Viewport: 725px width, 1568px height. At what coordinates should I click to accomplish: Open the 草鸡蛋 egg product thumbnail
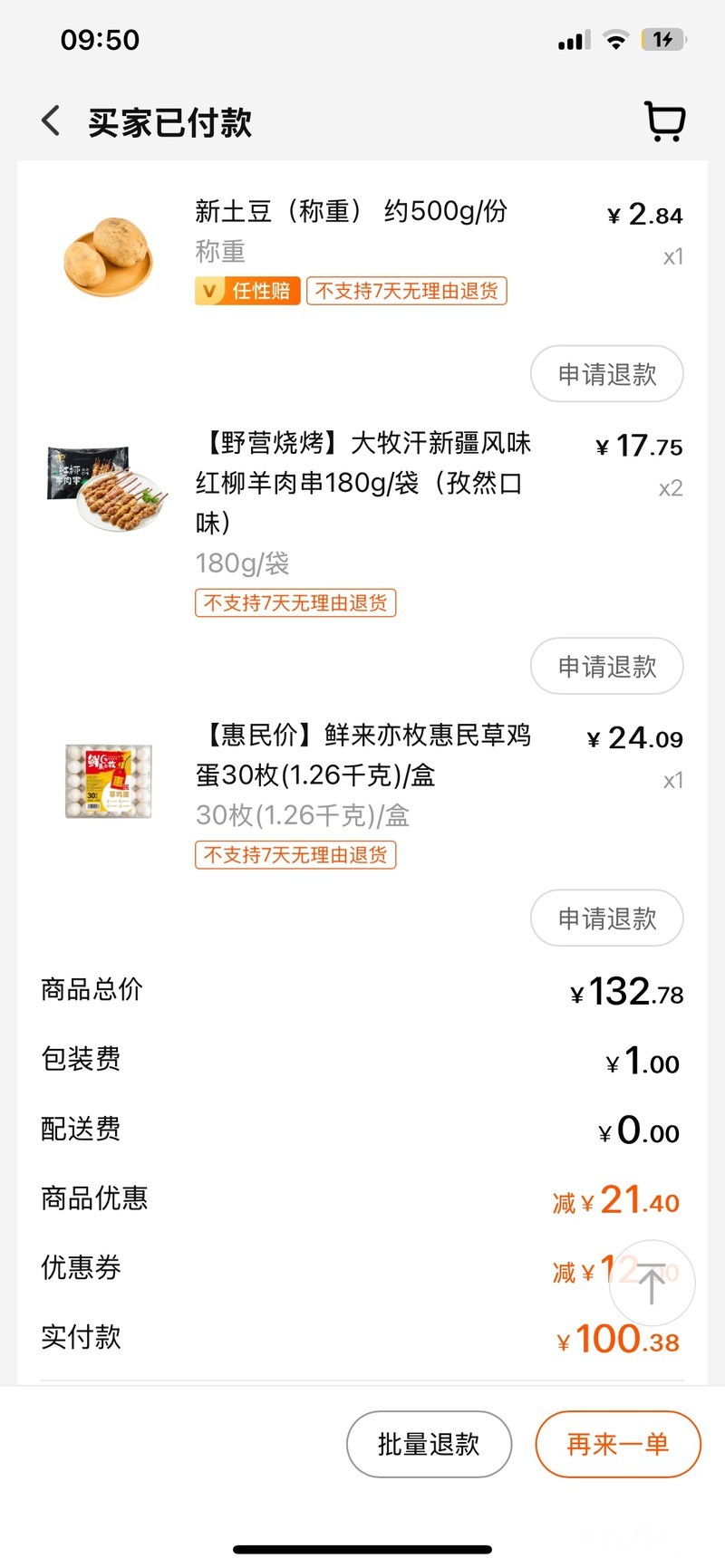(108, 780)
